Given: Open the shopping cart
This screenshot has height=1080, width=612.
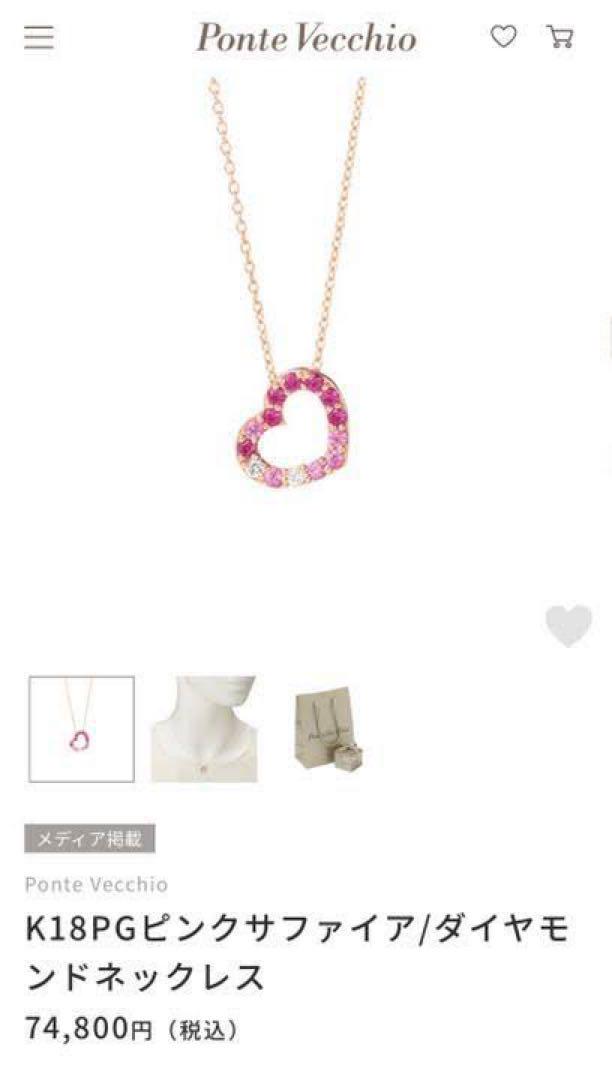Looking at the screenshot, I should [560, 37].
